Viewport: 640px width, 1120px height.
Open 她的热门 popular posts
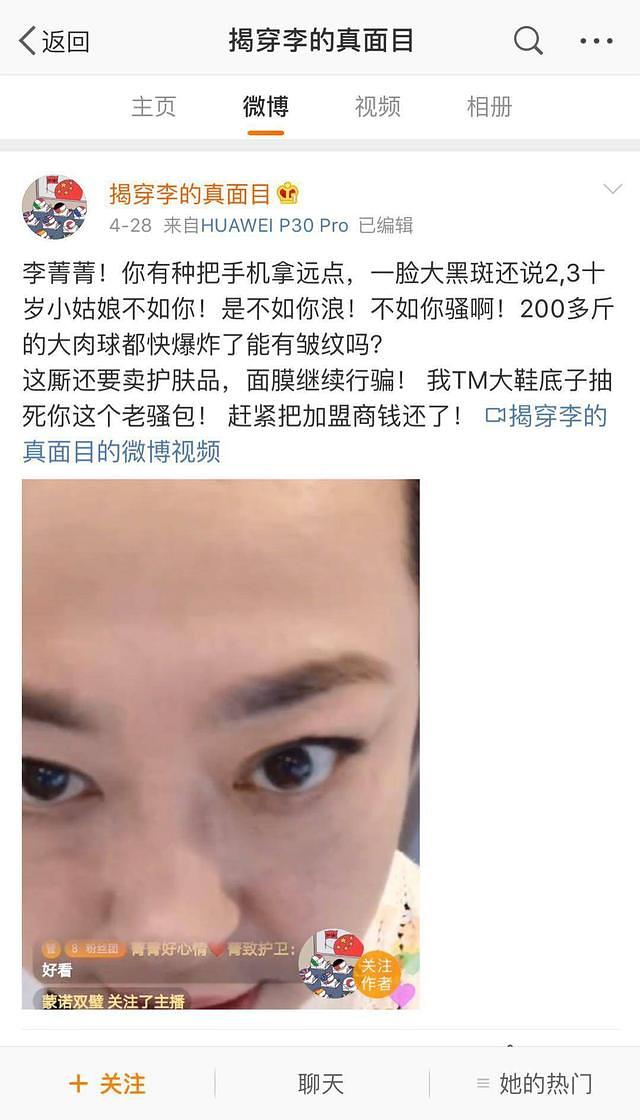coord(534,1083)
